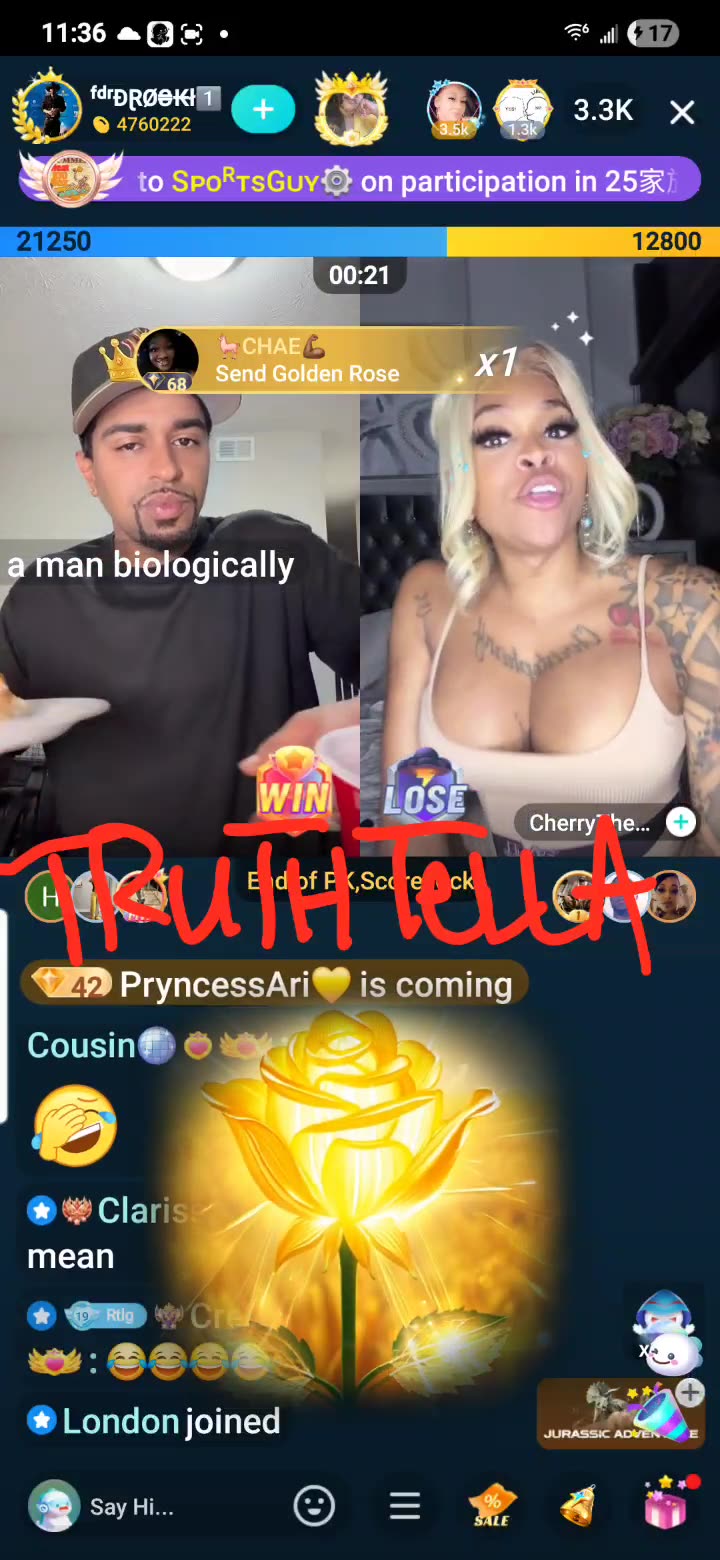Open the 3.3K viewers list
This screenshot has height=1560, width=720.
coord(603,110)
